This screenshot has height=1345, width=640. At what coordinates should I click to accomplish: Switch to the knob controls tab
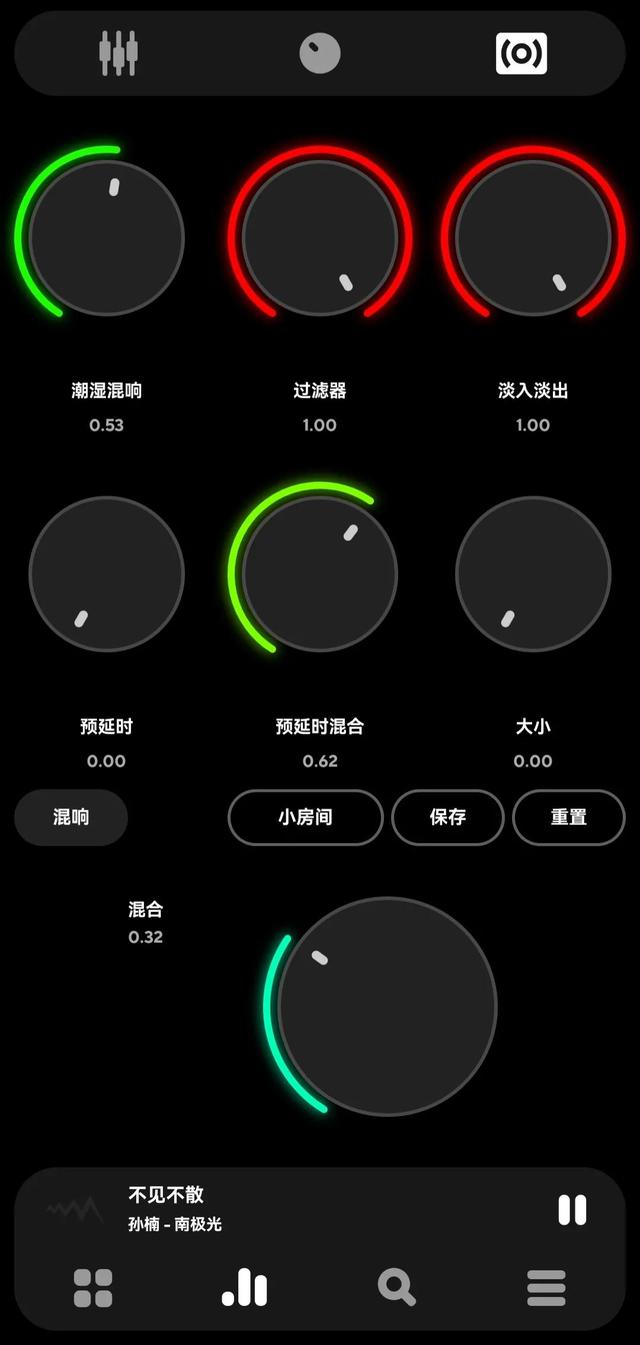pyautogui.click(x=320, y=53)
